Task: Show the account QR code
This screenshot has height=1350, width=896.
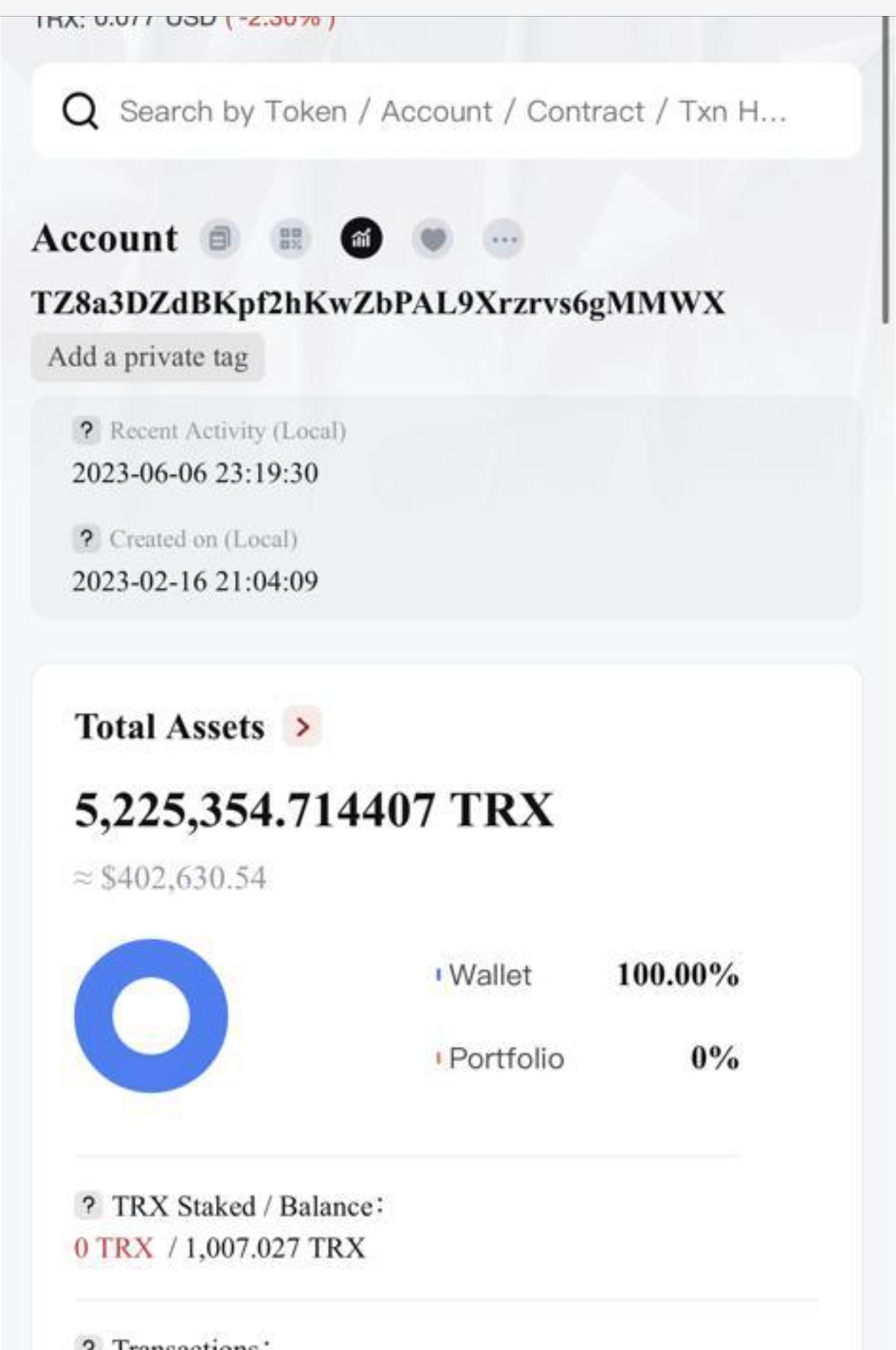Action: (291, 239)
